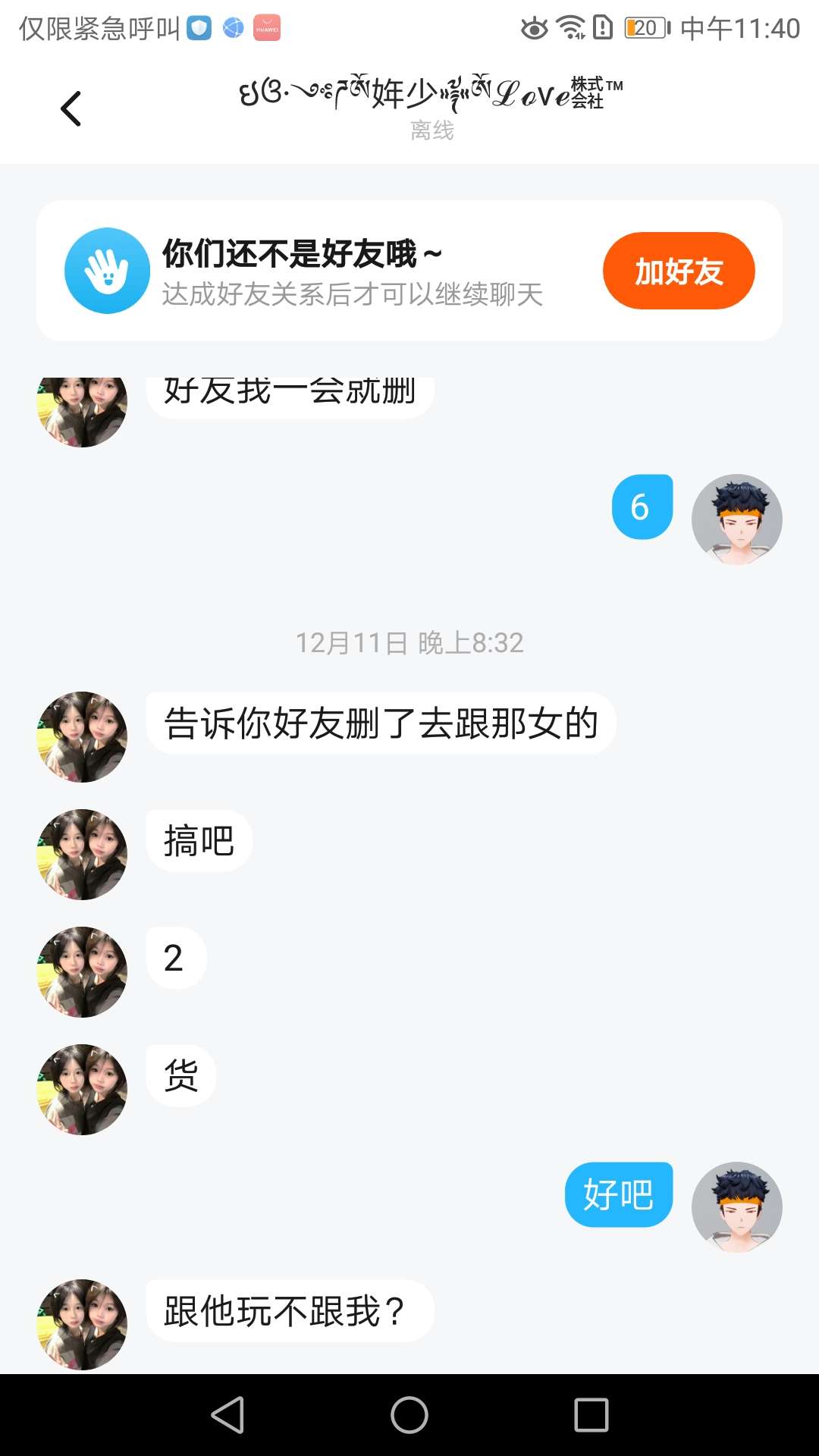Open my avatar beside the 6 message
Screen dimensions: 819x1456
736,519
